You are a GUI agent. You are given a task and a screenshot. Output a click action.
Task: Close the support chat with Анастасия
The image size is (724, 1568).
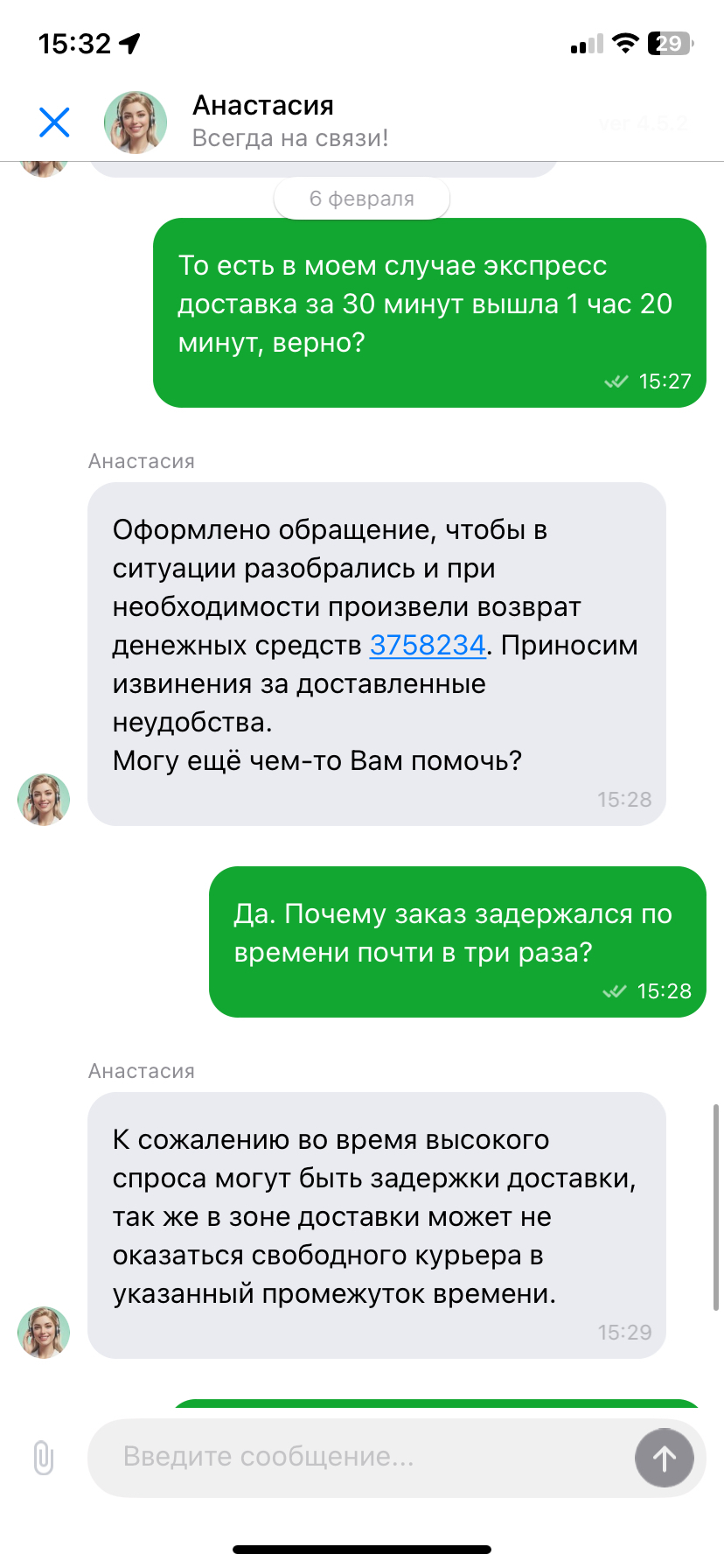point(54,122)
